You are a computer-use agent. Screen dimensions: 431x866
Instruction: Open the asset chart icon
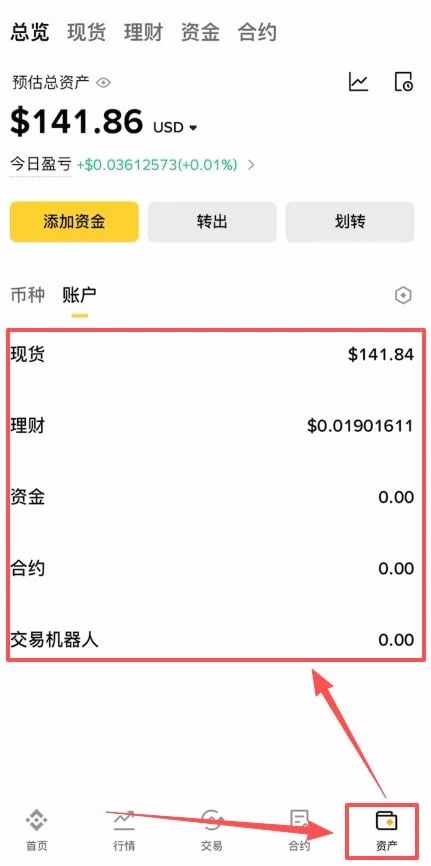(358, 82)
